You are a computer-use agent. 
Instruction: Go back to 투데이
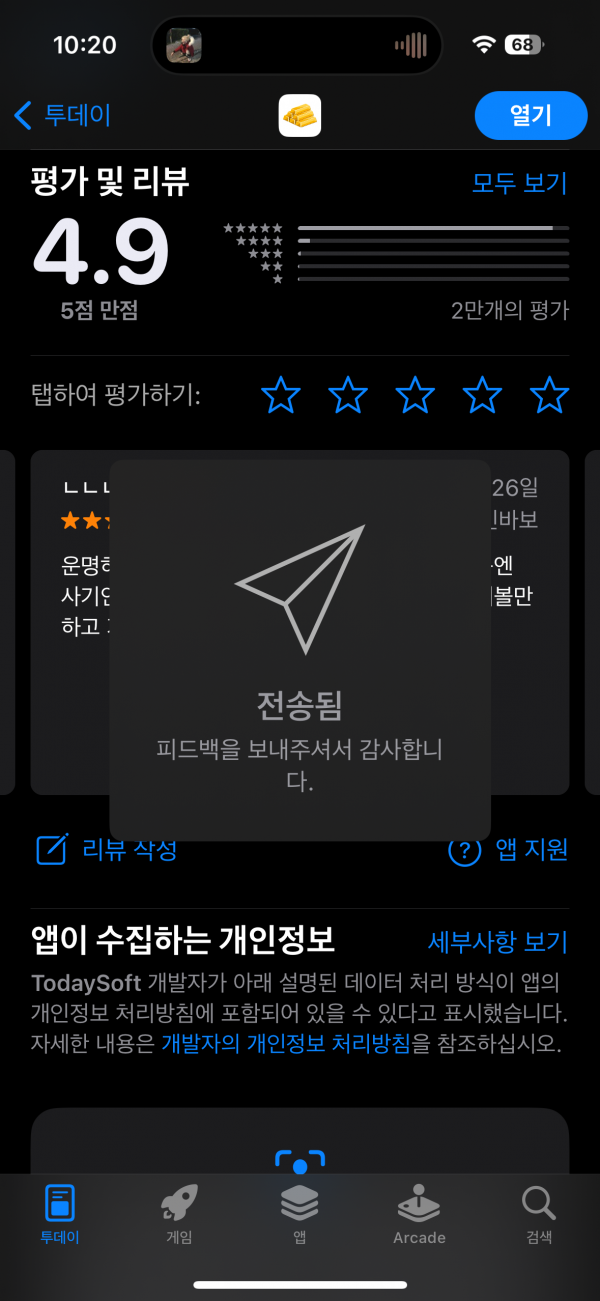(62, 115)
